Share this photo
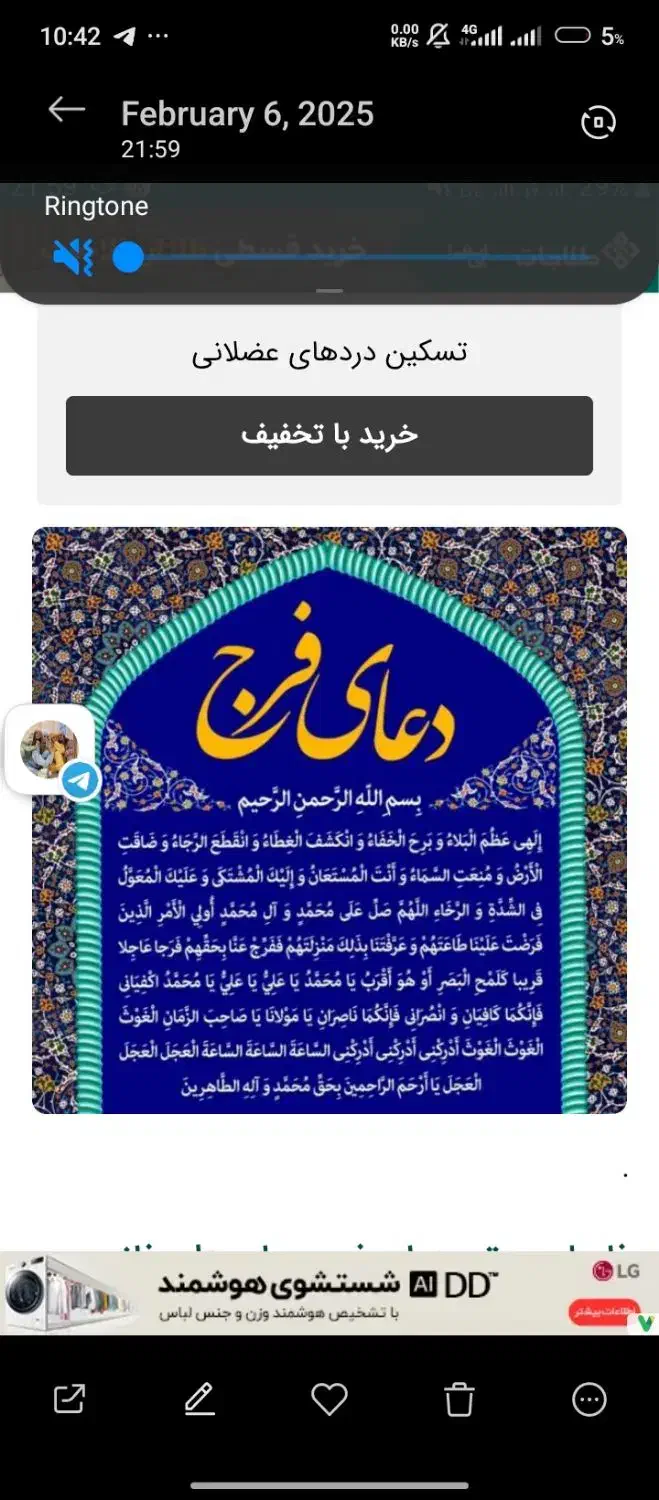The width and height of the screenshot is (659, 1500). (x=69, y=1399)
